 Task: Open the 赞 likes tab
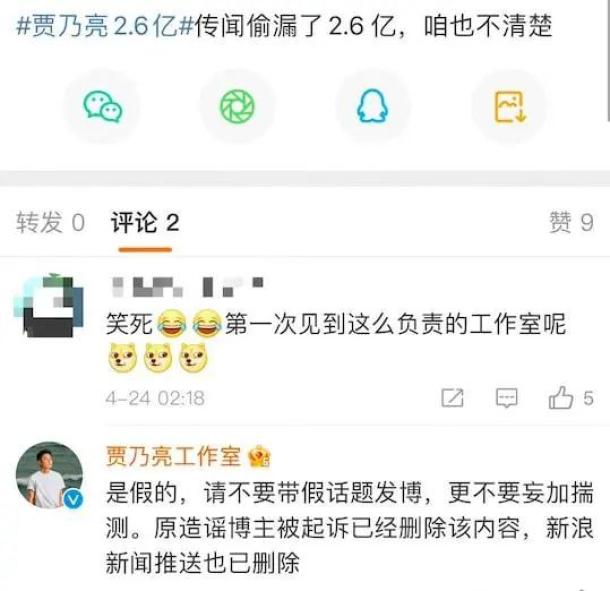571,223
